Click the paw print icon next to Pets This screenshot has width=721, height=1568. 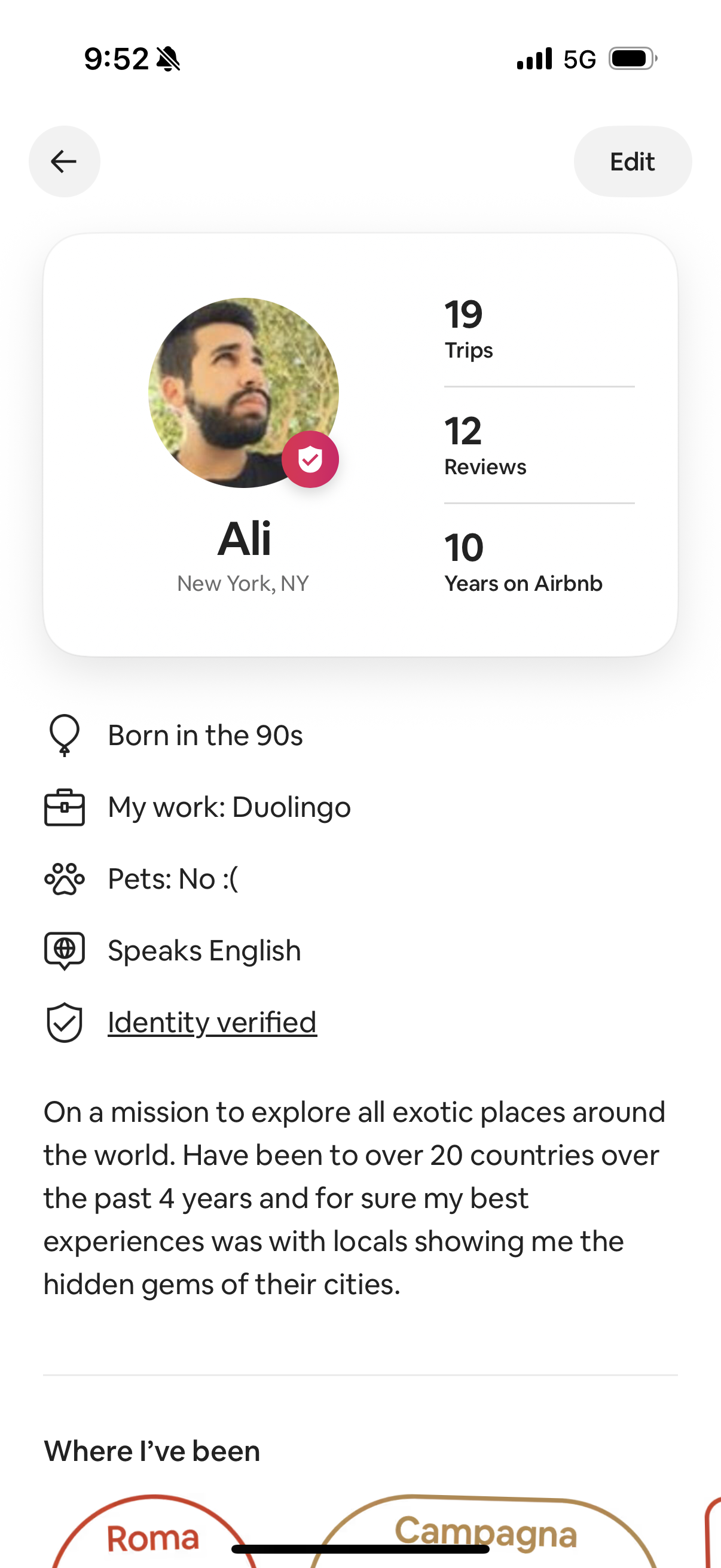coord(65,877)
